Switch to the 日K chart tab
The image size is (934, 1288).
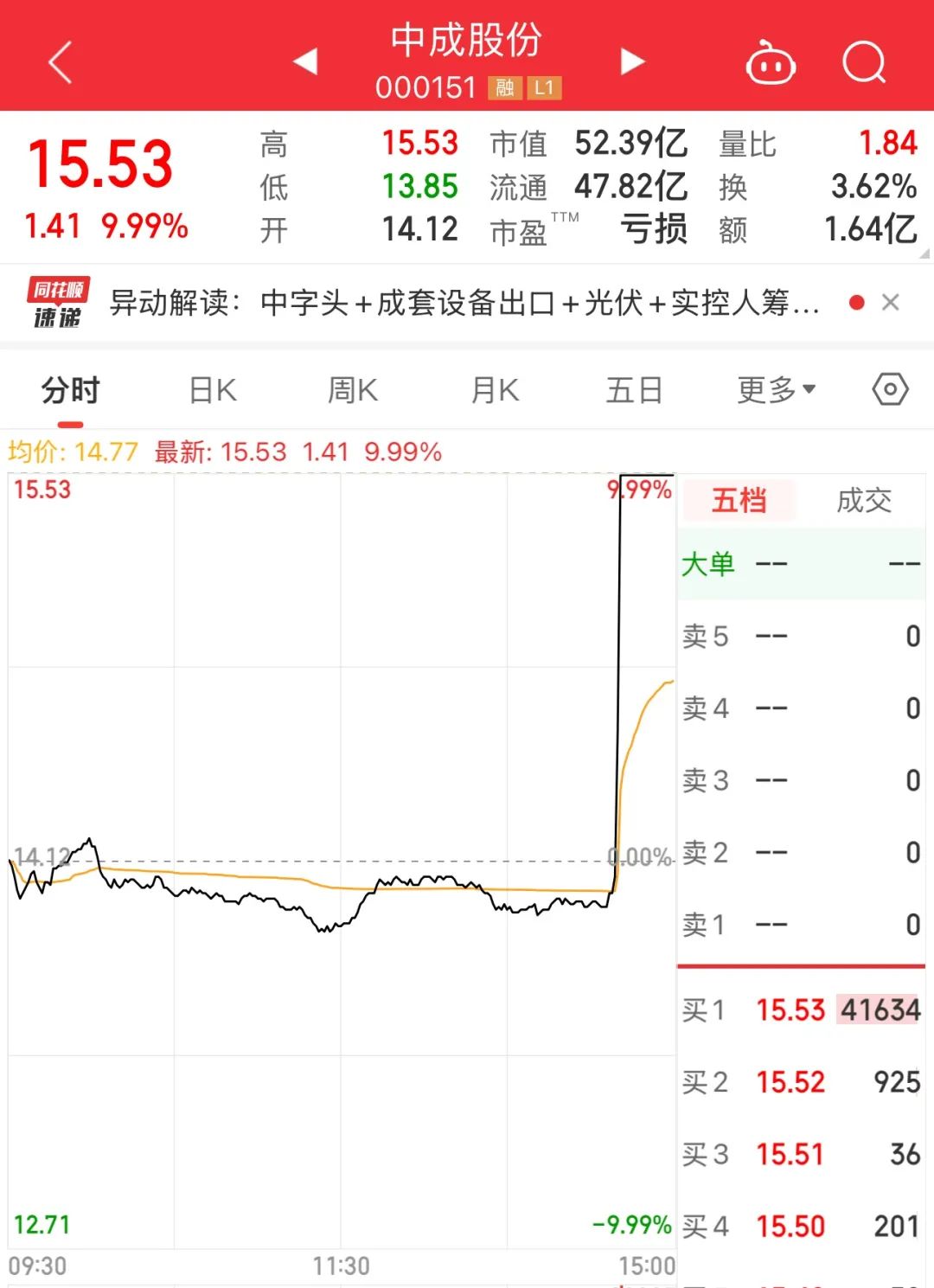pos(213,391)
